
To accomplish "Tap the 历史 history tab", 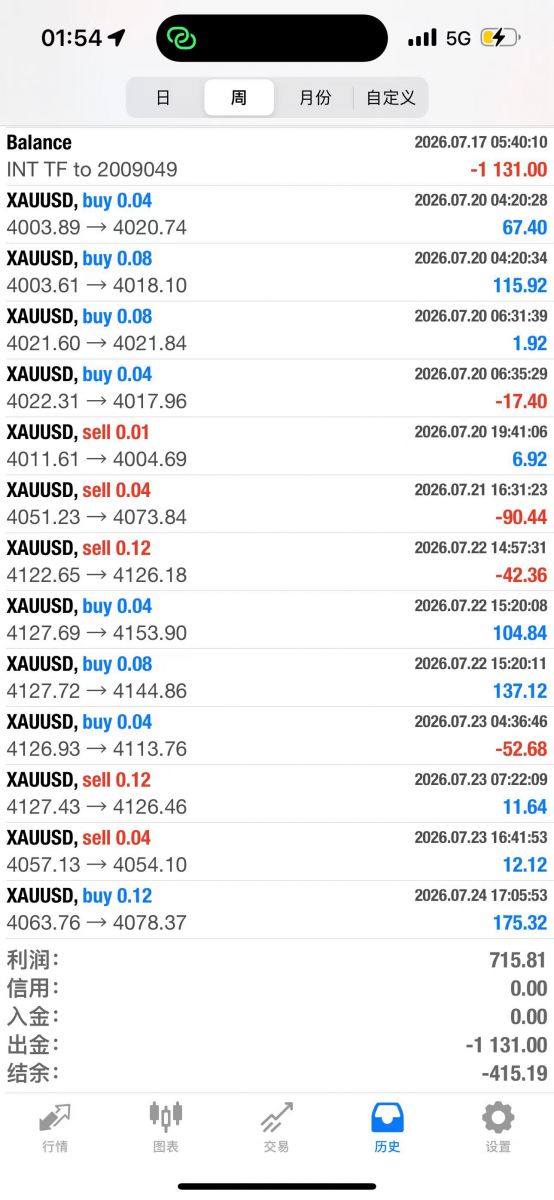I will pos(387,1127).
